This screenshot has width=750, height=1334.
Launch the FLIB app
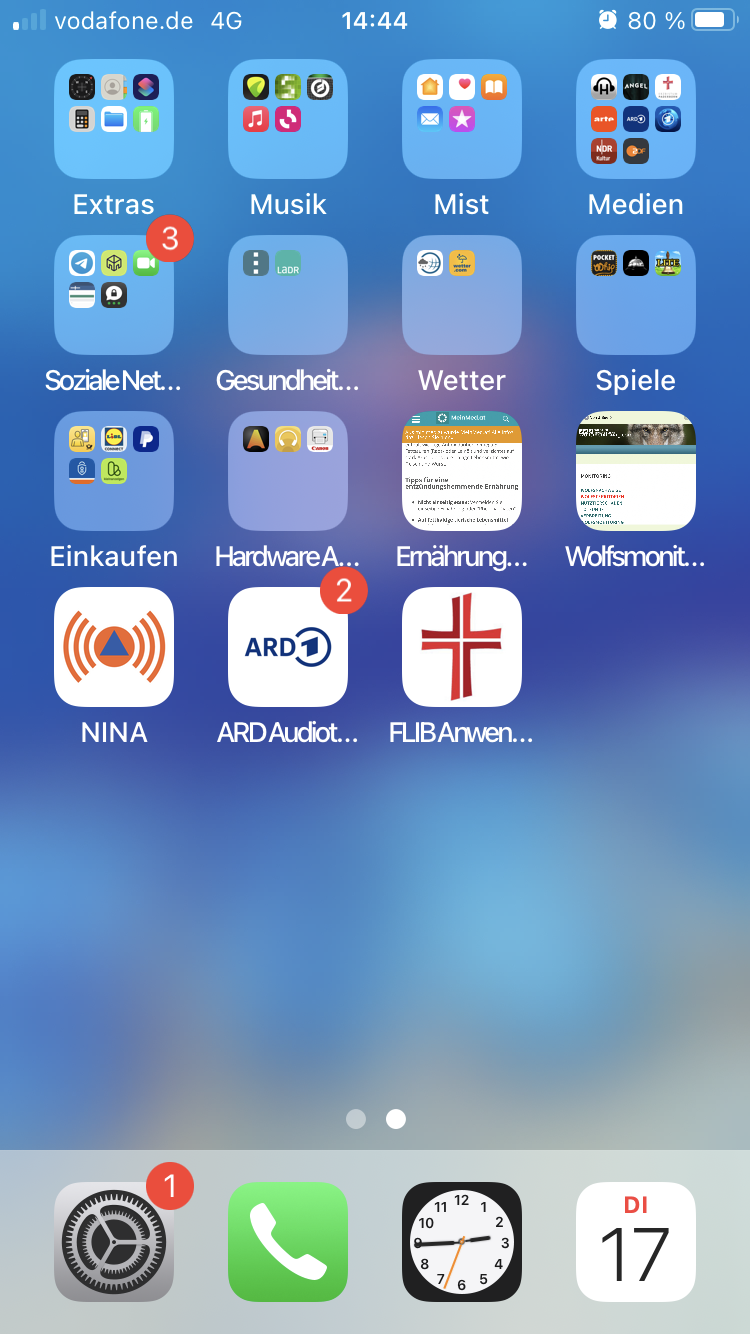[x=462, y=647]
